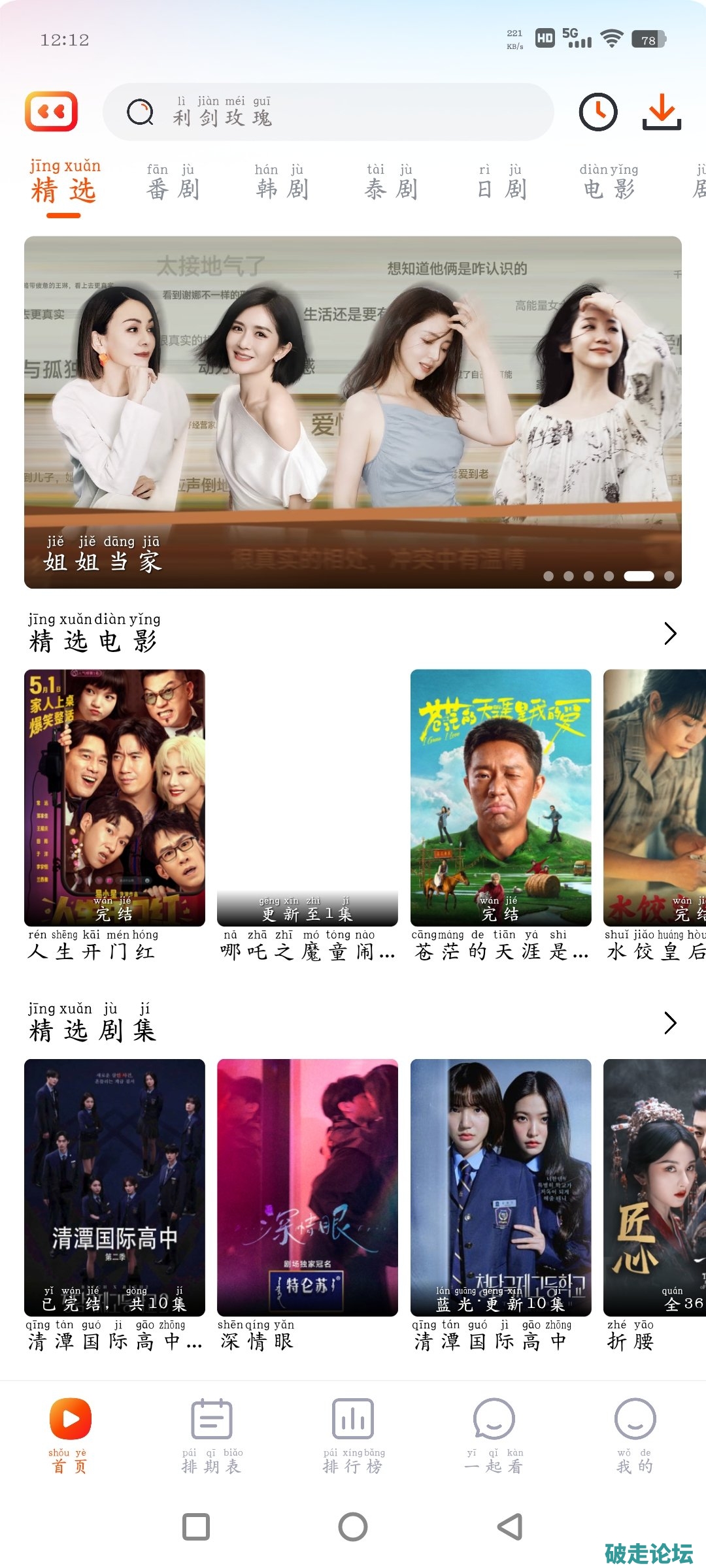The height and width of the screenshot is (1568, 706).
Task: Select the 泰剧 tab
Action: (391, 183)
